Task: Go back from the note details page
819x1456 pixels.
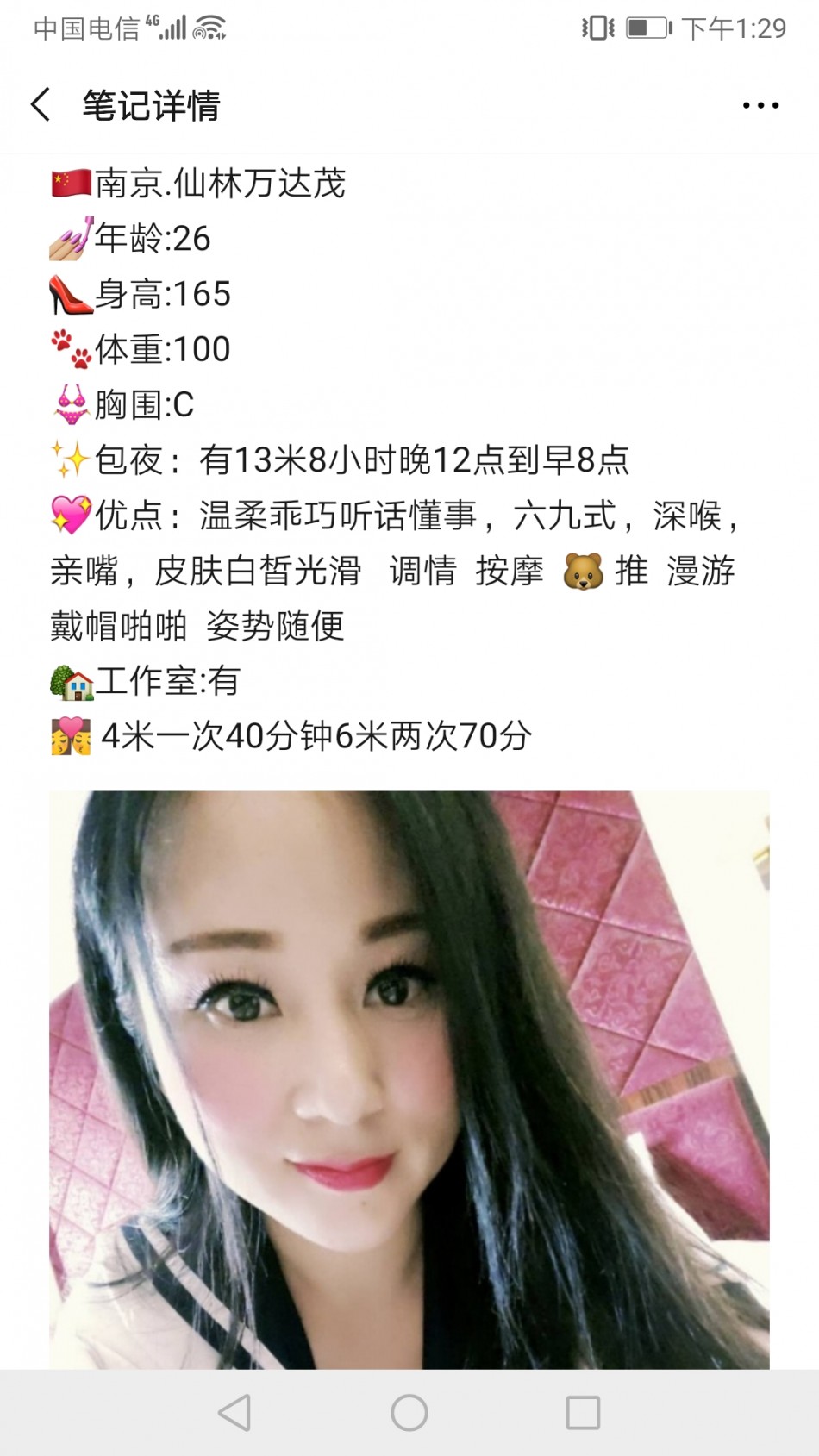Action: tap(41, 105)
